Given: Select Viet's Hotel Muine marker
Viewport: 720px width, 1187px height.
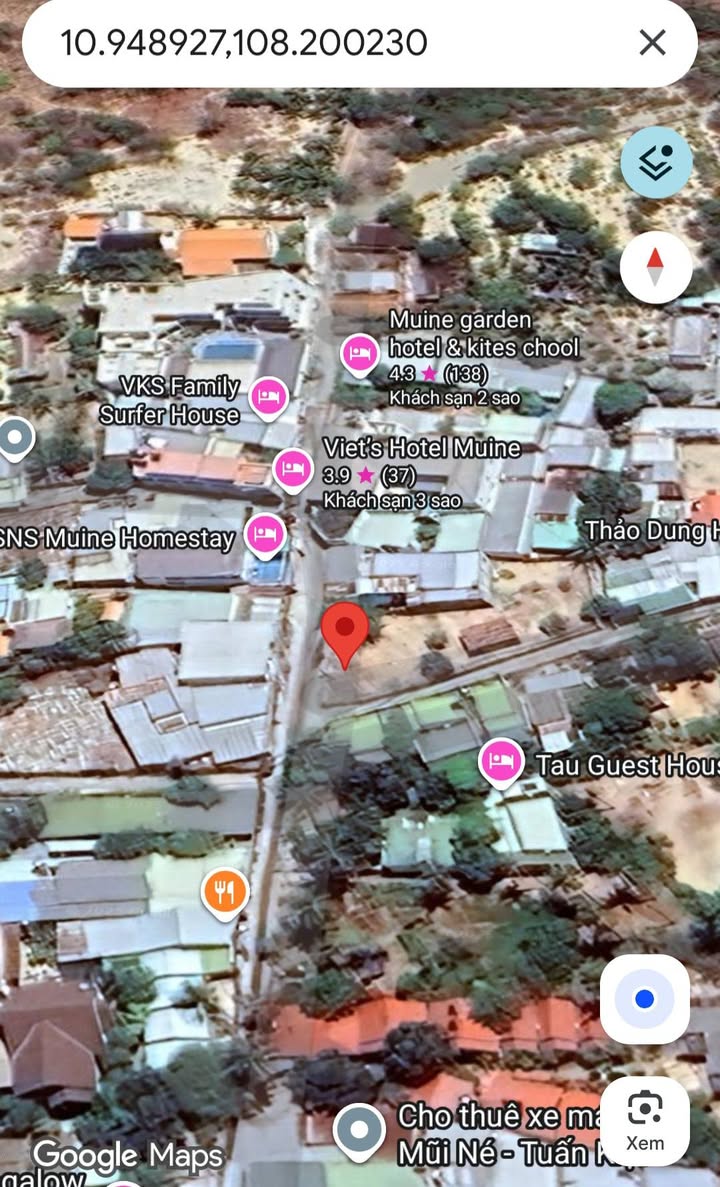Looking at the screenshot, I should coord(293,470).
